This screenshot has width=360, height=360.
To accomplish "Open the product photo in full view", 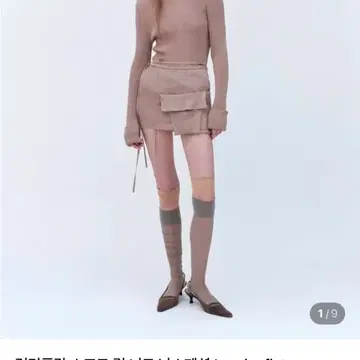I will (x=180, y=169).
